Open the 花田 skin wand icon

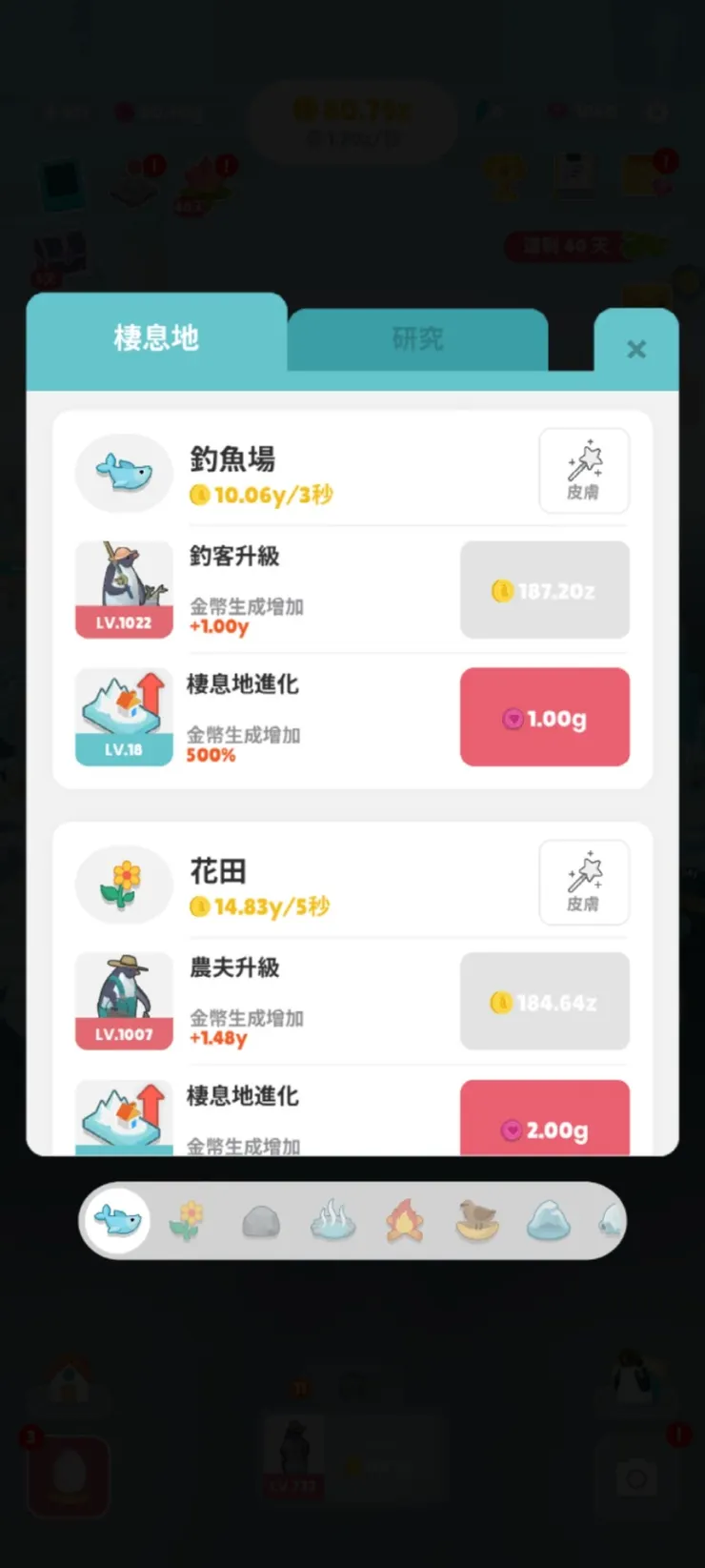point(584,883)
